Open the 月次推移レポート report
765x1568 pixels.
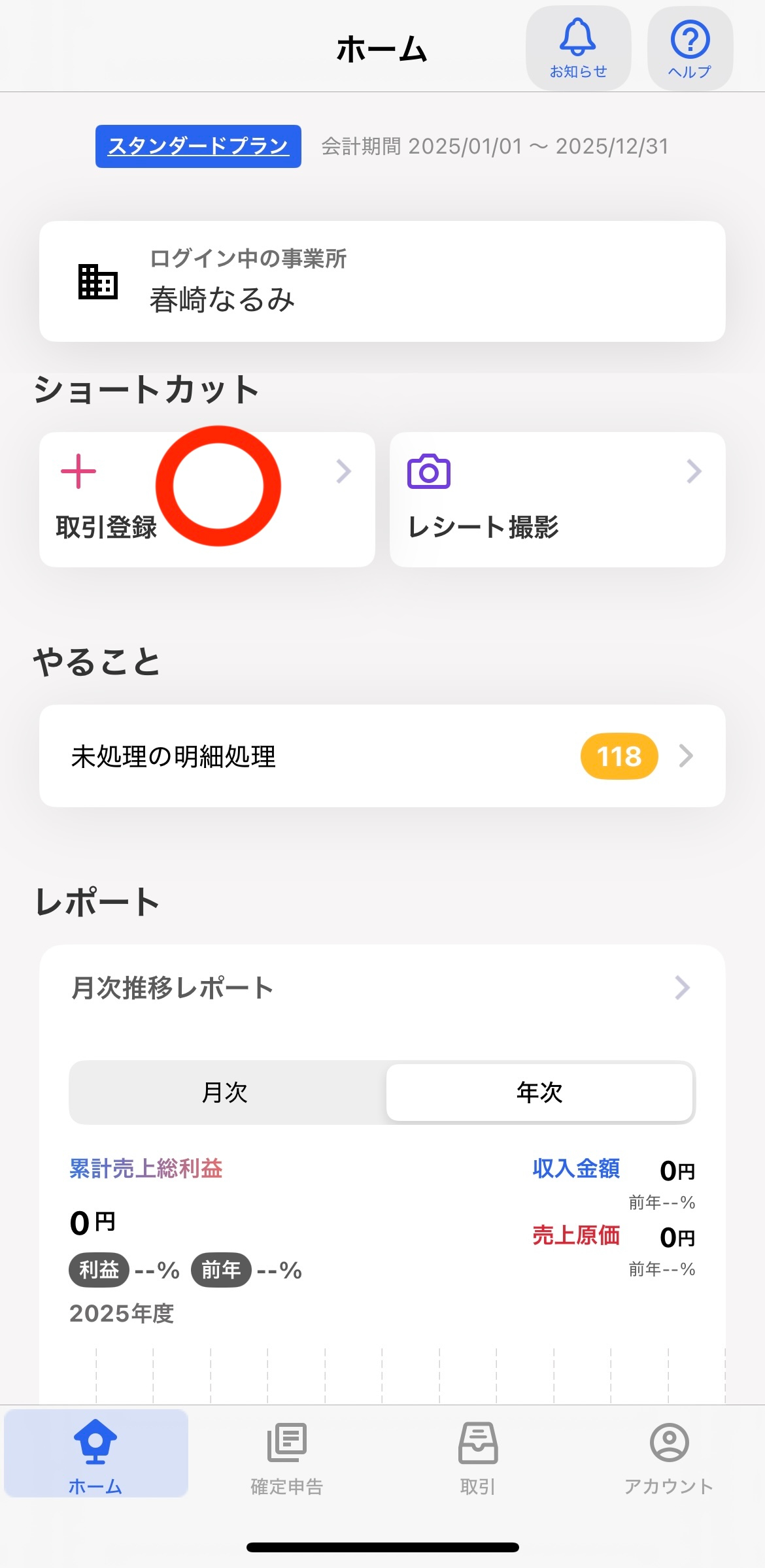[x=382, y=988]
